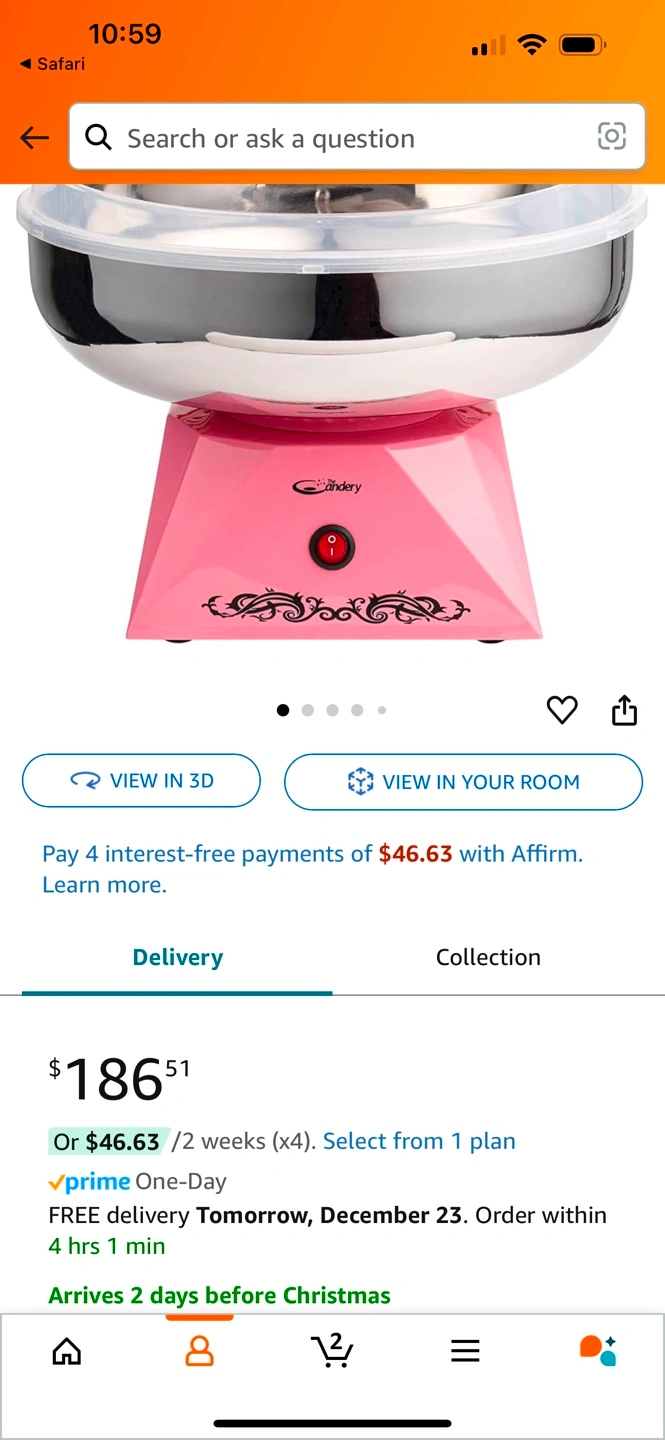This screenshot has height=1440, width=665.
Task: Open the hamburger menu tab
Action: pyautogui.click(x=465, y=1351)
